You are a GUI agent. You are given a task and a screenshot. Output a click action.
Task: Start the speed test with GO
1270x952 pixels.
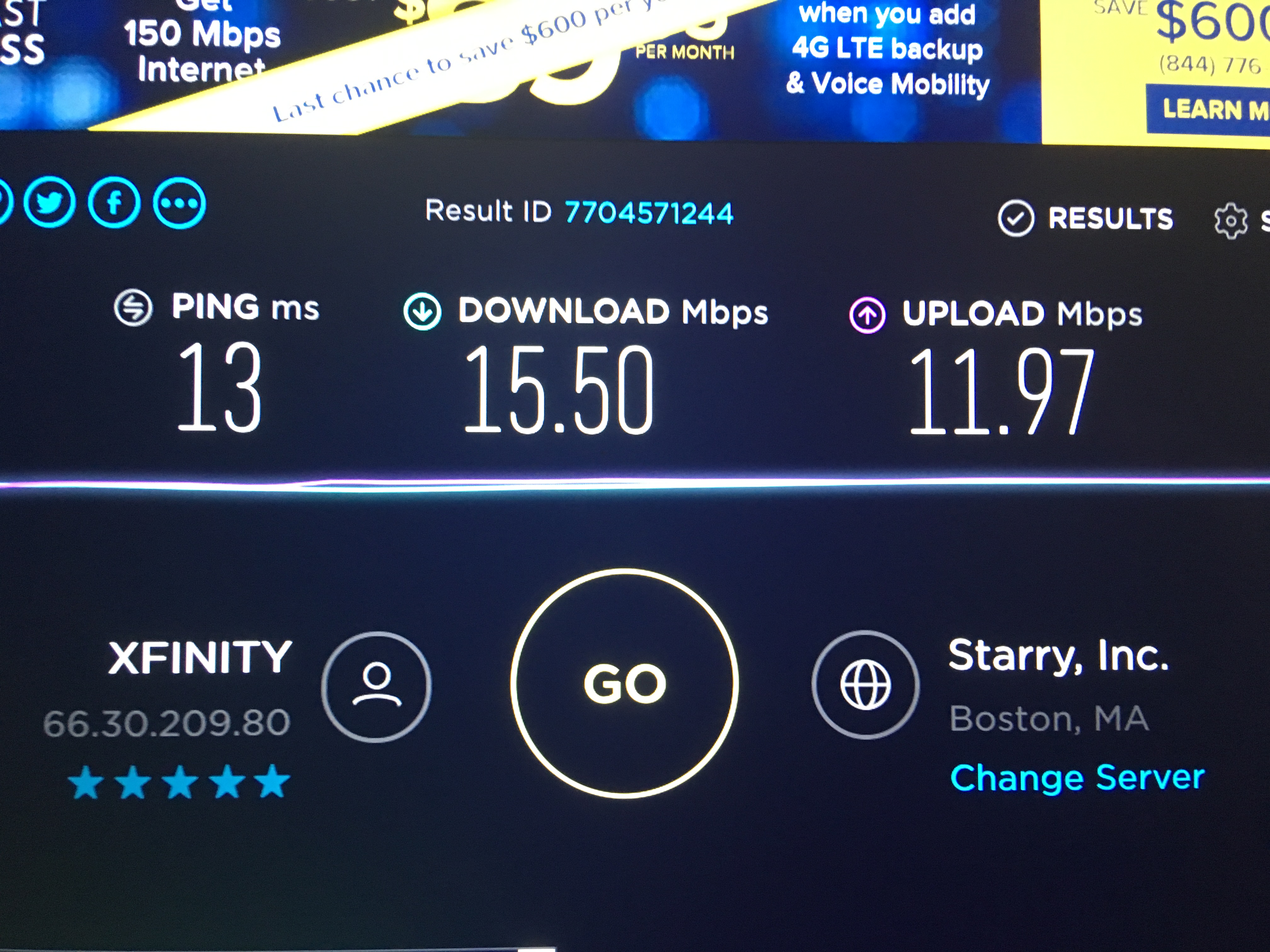point(624,683)
